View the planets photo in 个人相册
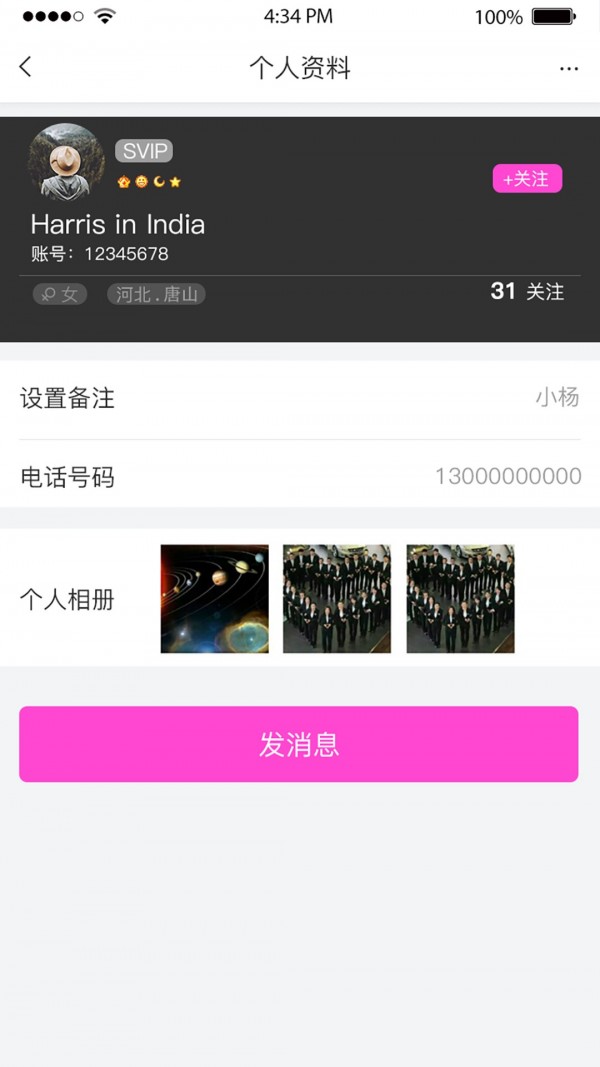 pyautogui.click(x=215, y=599)
